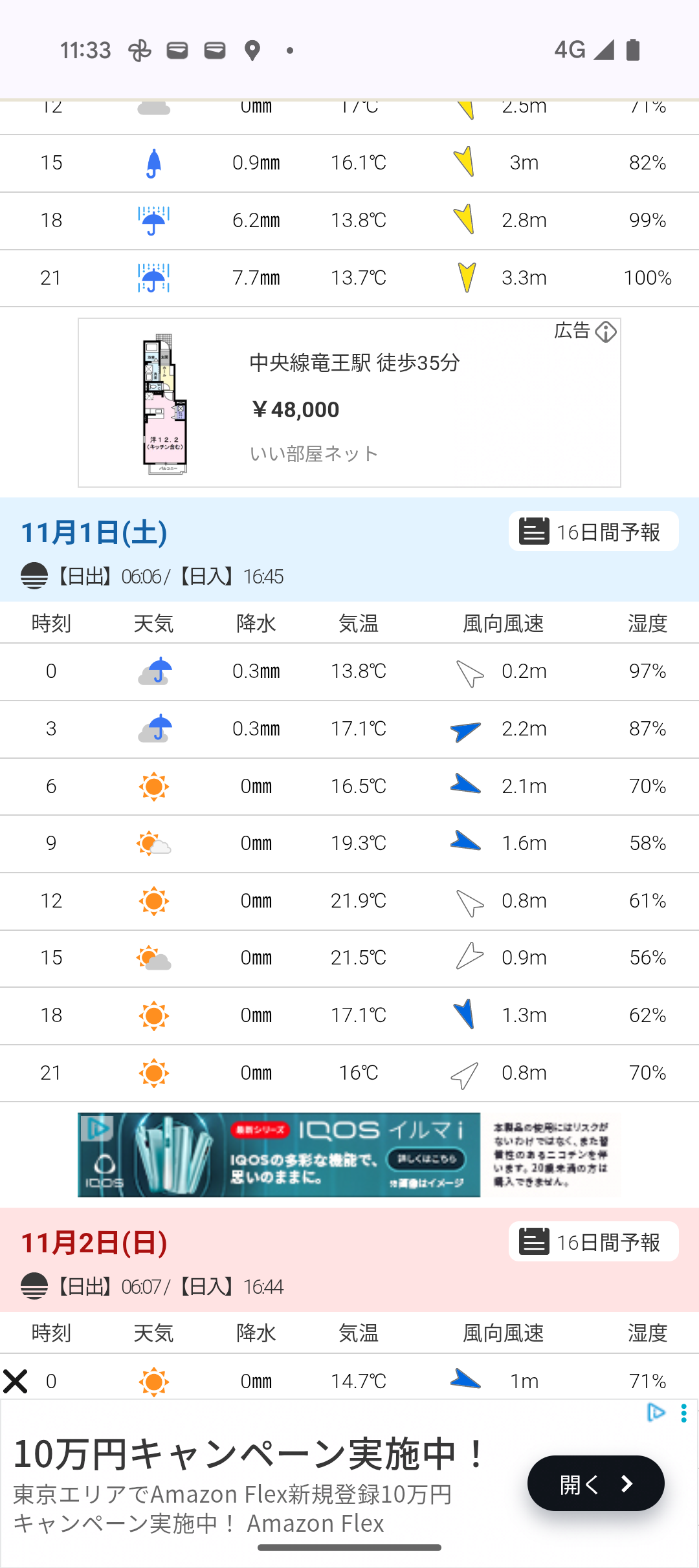Image resolution: width=699 pixels, height=1568 pixels.
Task: Tap the 開く button on Amazon Flex ad
Action: pyautogui.click(x=595, y=1483)
